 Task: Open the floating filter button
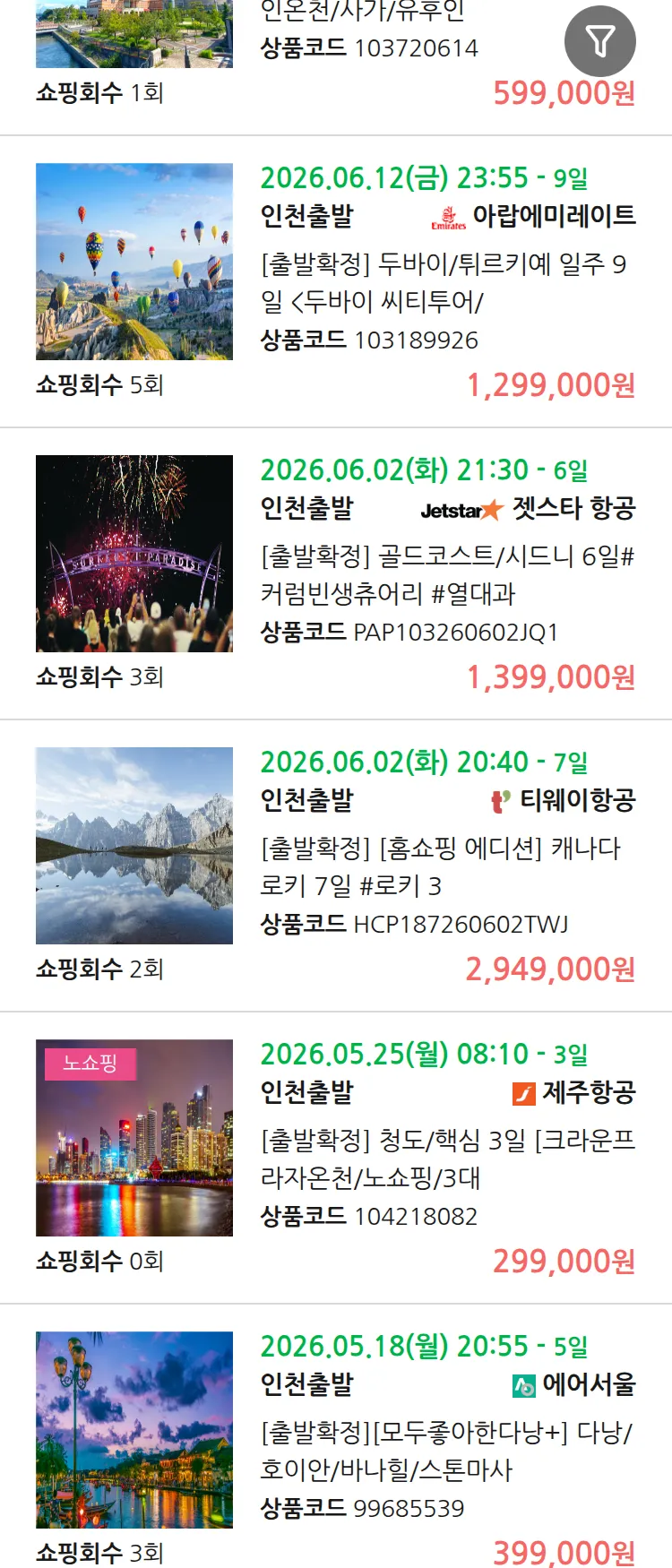tap(599, 41)
